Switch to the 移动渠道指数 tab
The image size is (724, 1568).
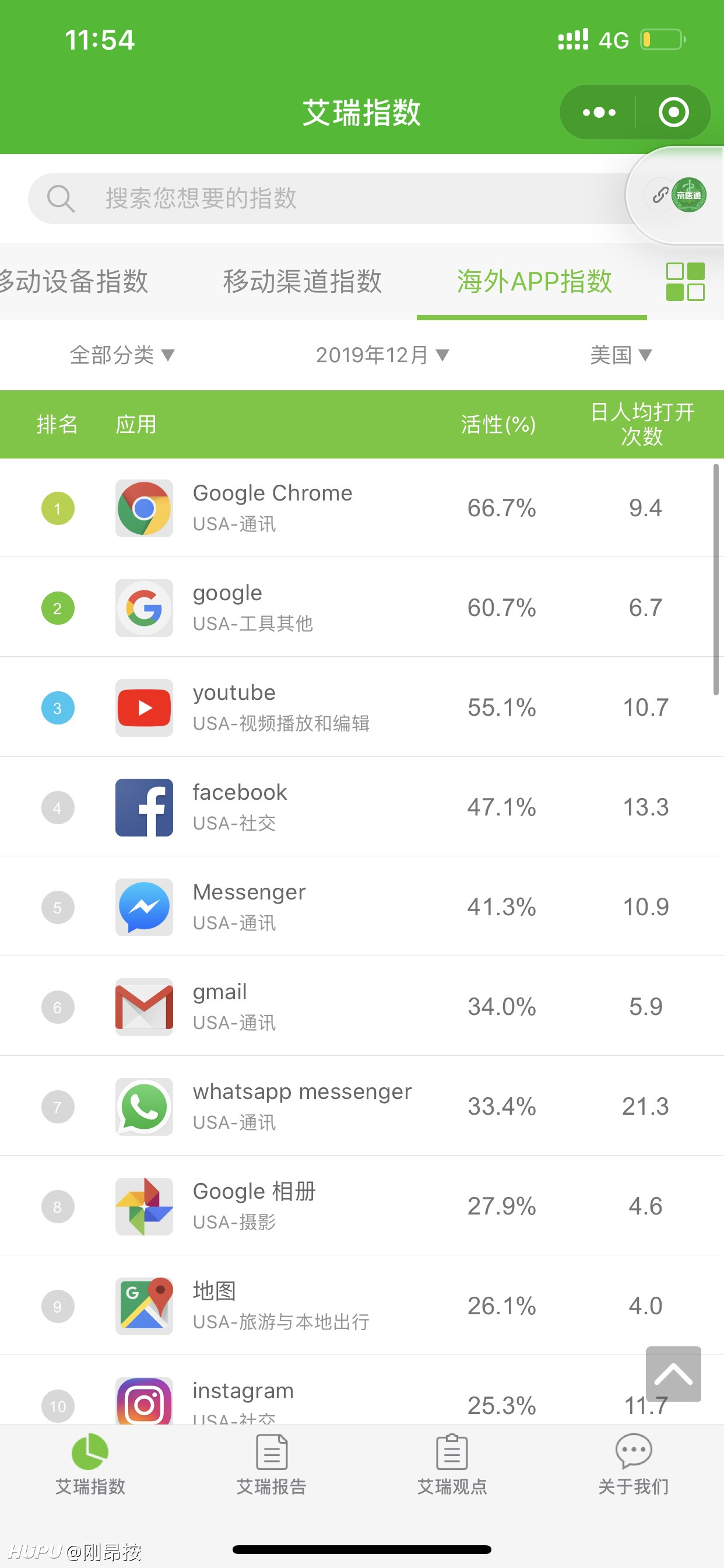tap(303, 281)
